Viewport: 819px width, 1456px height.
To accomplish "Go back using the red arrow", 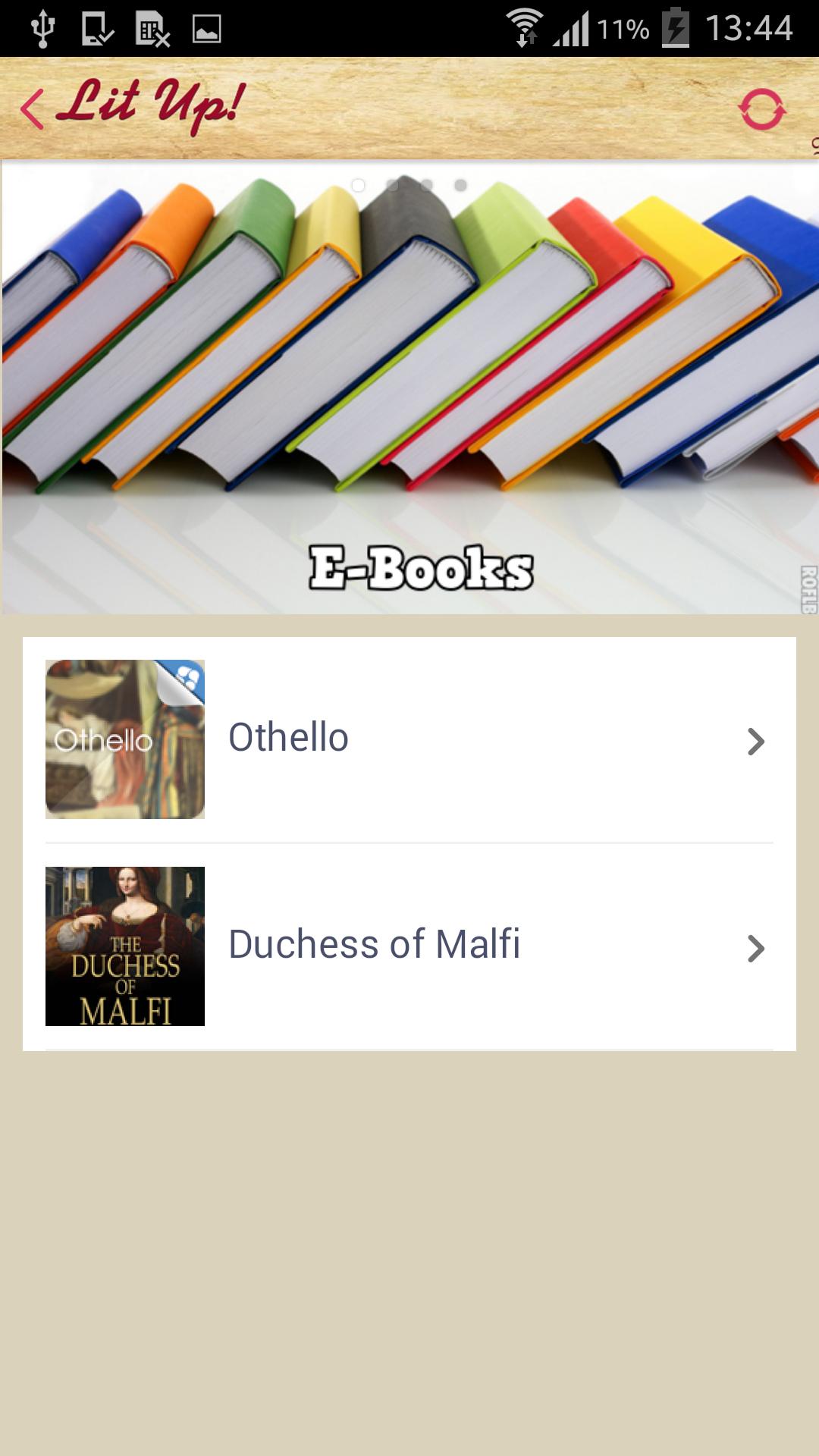I will [32, 109].
